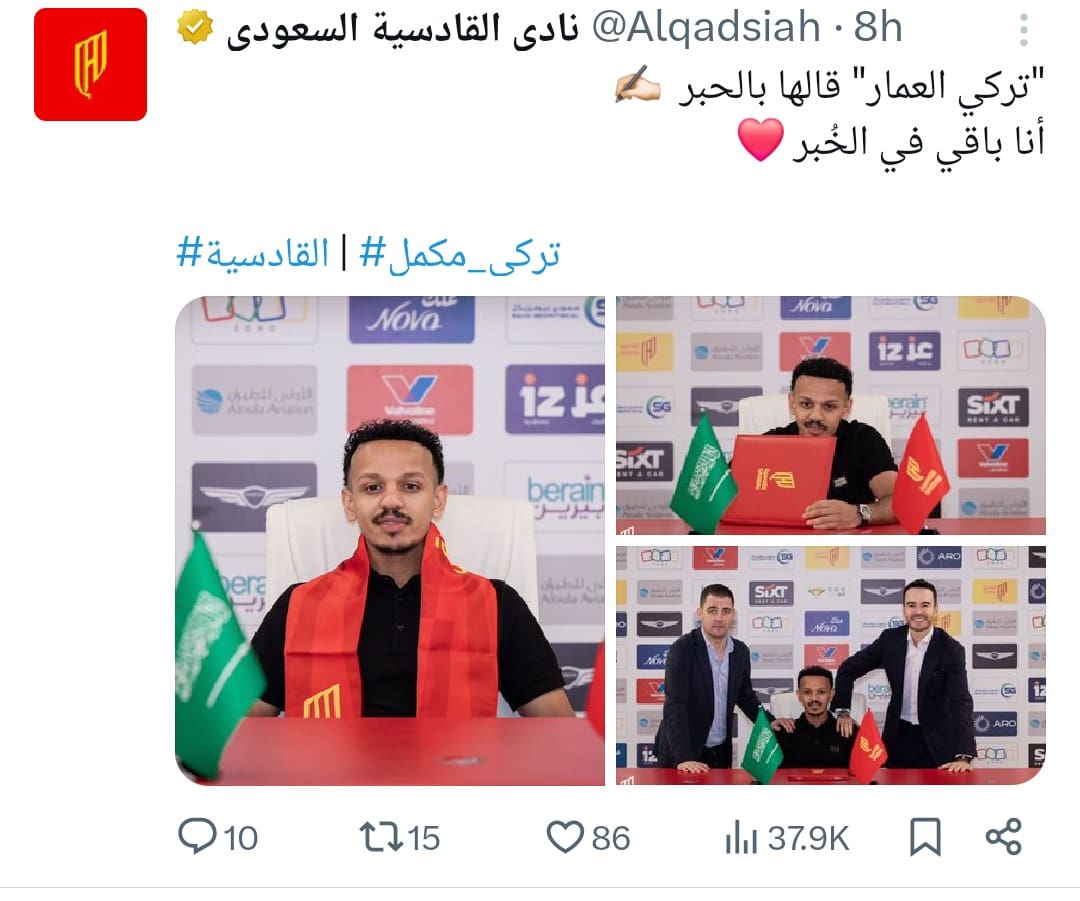This screenshot has height=901, width=1080.
Task: Open photo of signing the red folder
Action: 830,415
